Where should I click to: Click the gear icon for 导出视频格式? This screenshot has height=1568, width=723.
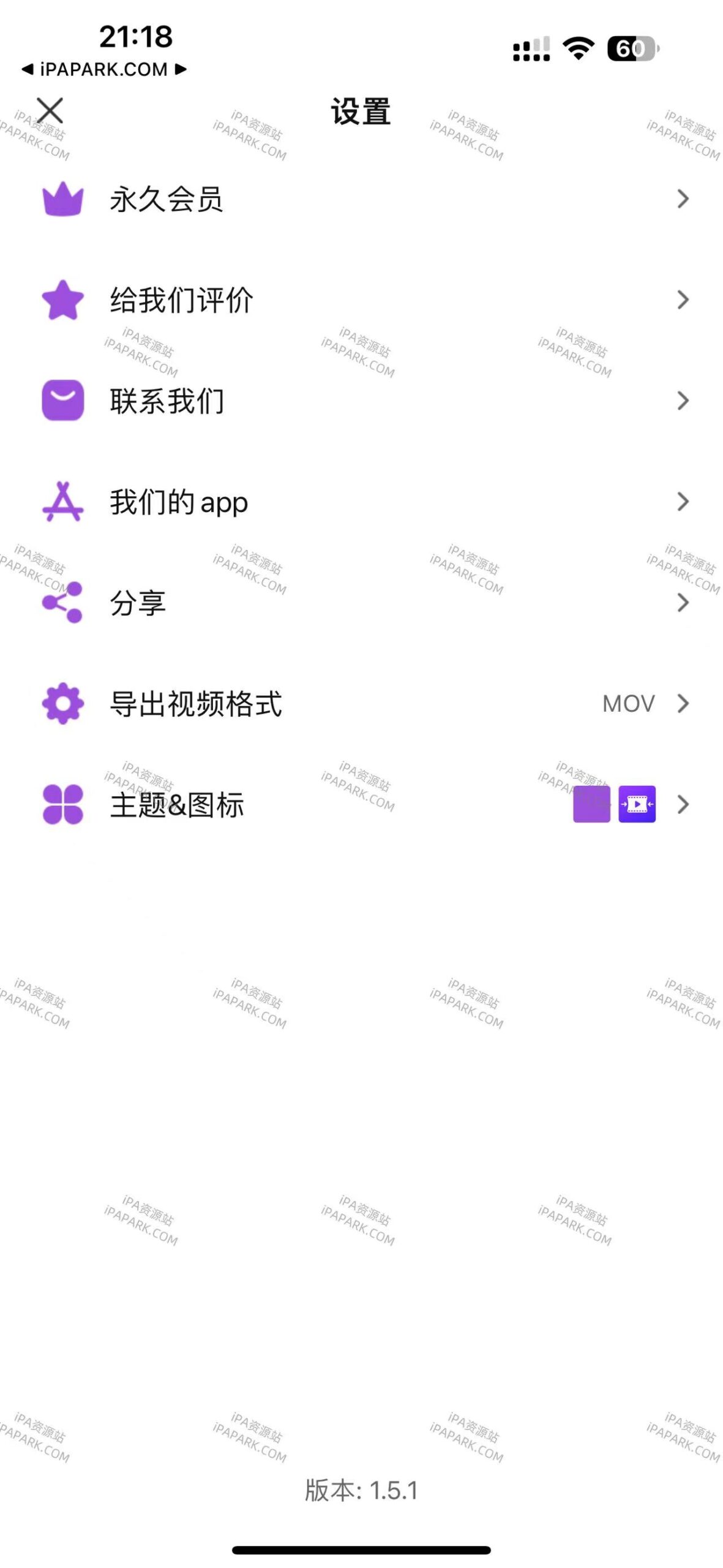[63, 704]
